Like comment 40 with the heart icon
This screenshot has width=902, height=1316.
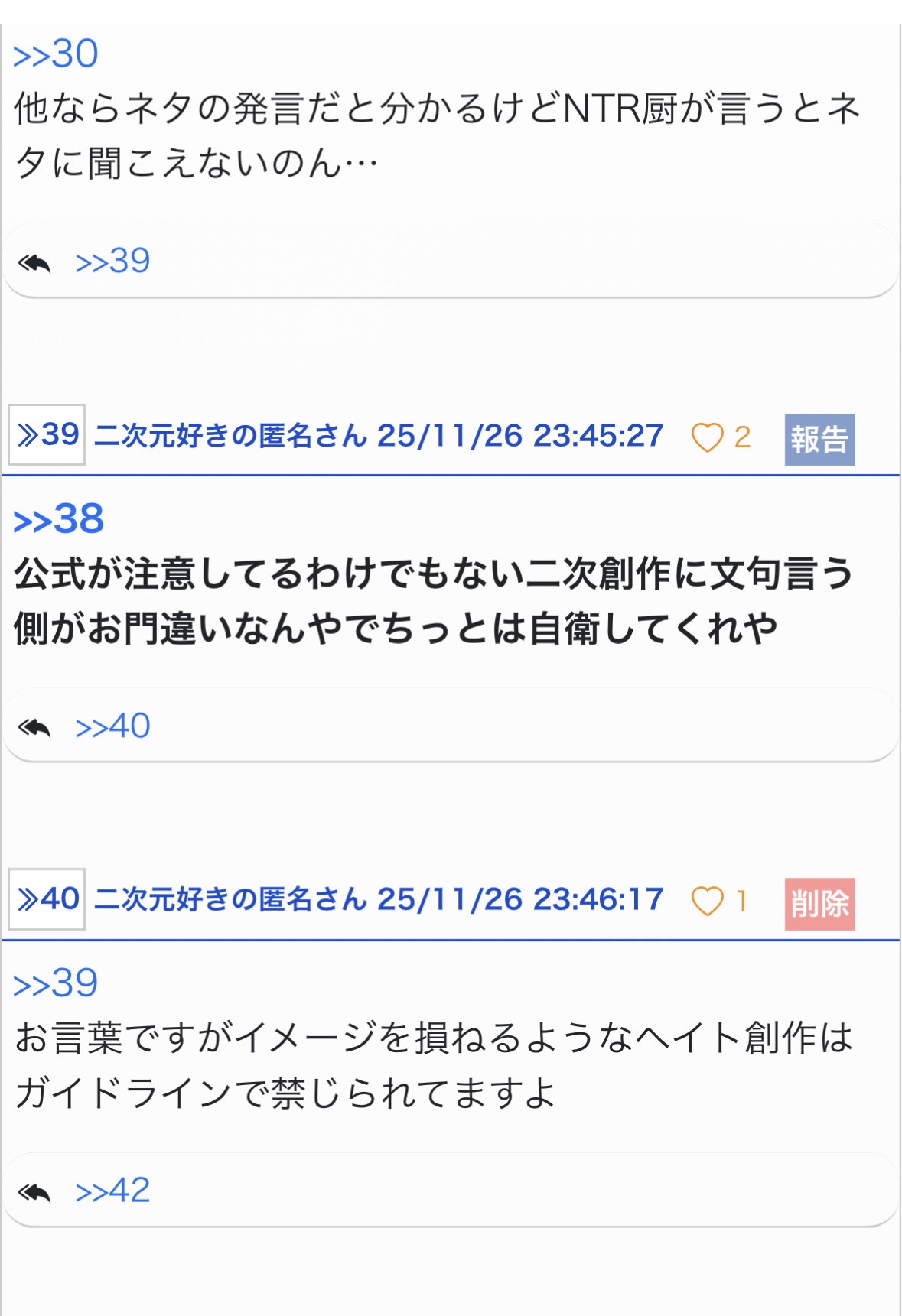pyautogui.click(x=707, y=902)
